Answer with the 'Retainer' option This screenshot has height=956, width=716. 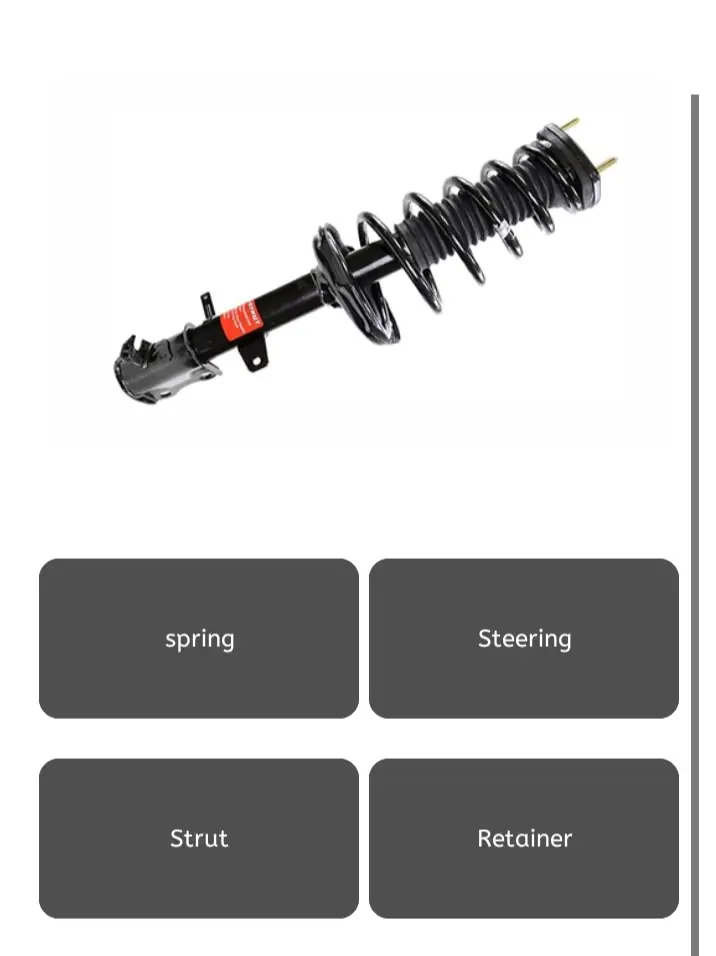524,838
